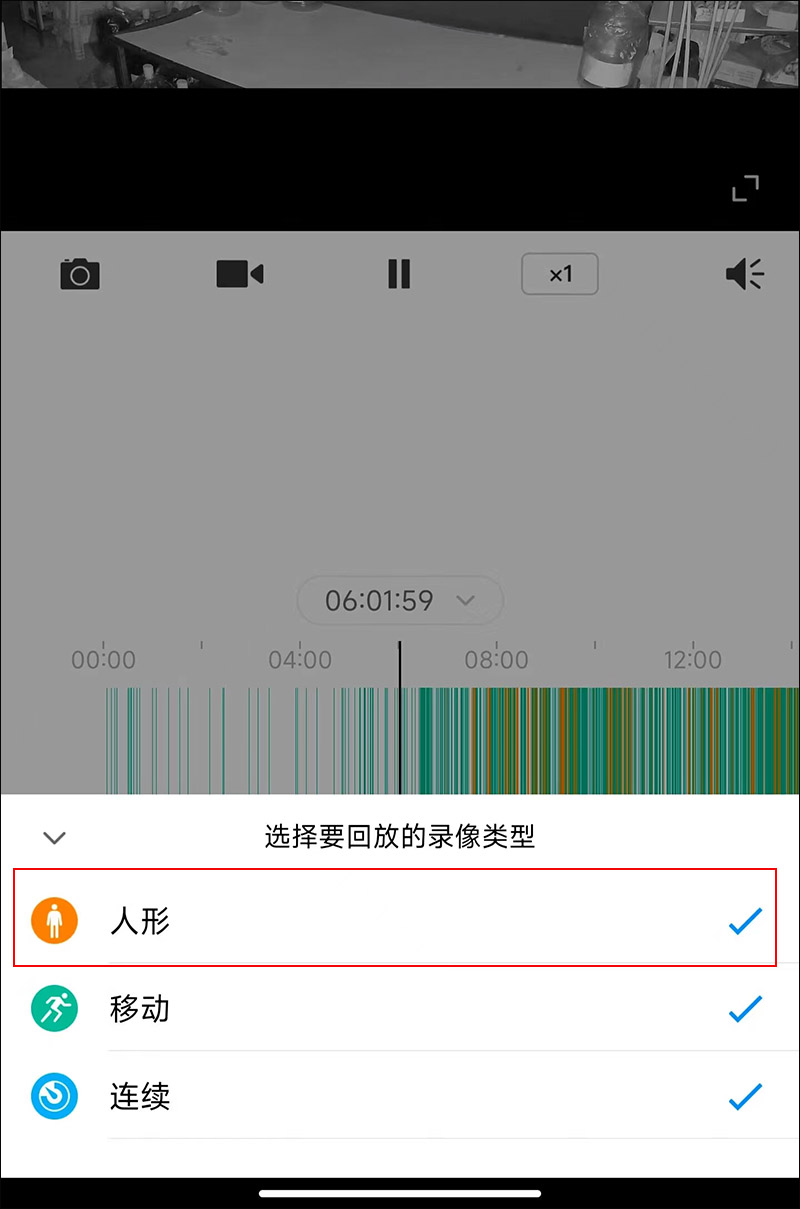800x1209 pixels.
Task: Jump to 08:00 on the playback timeline
Action: 498,660
